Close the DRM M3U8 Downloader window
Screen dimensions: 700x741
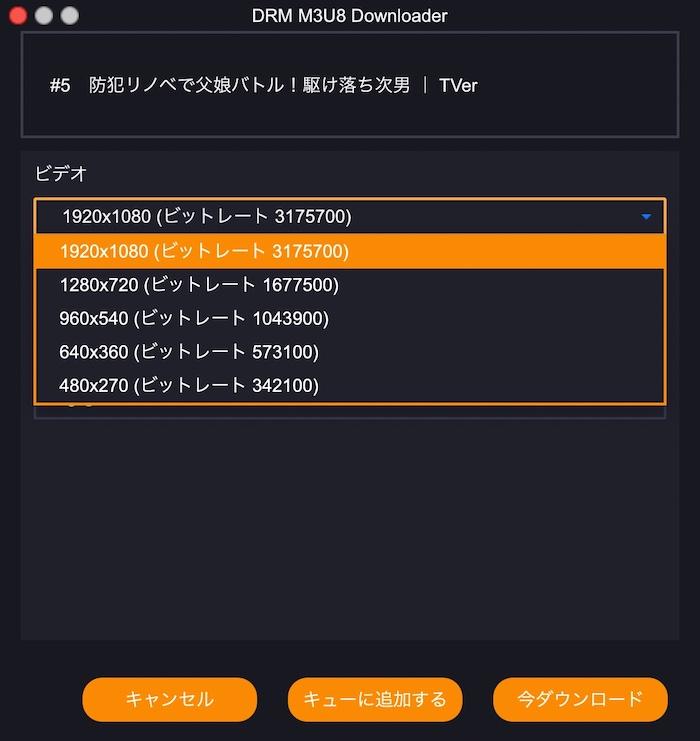(18, 16)
